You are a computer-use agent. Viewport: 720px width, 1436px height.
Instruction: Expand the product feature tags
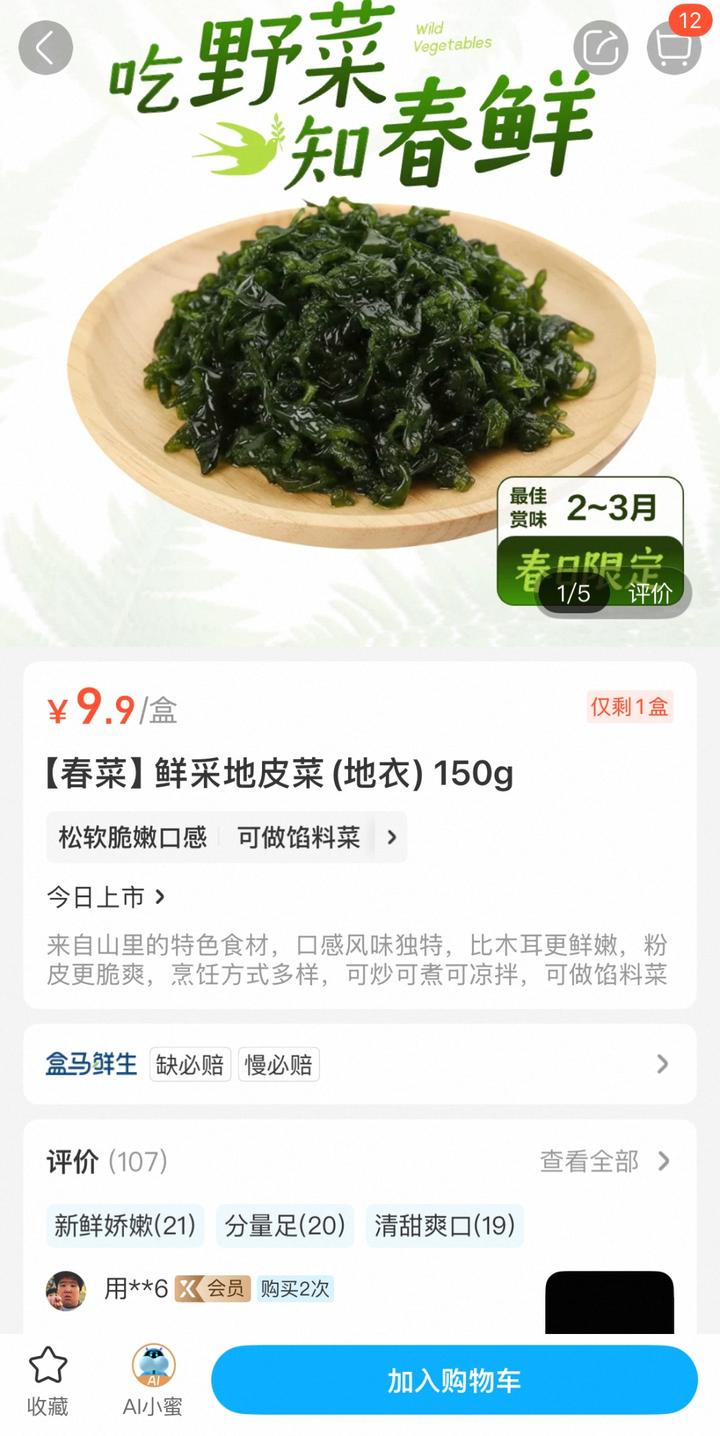[391, 837]
